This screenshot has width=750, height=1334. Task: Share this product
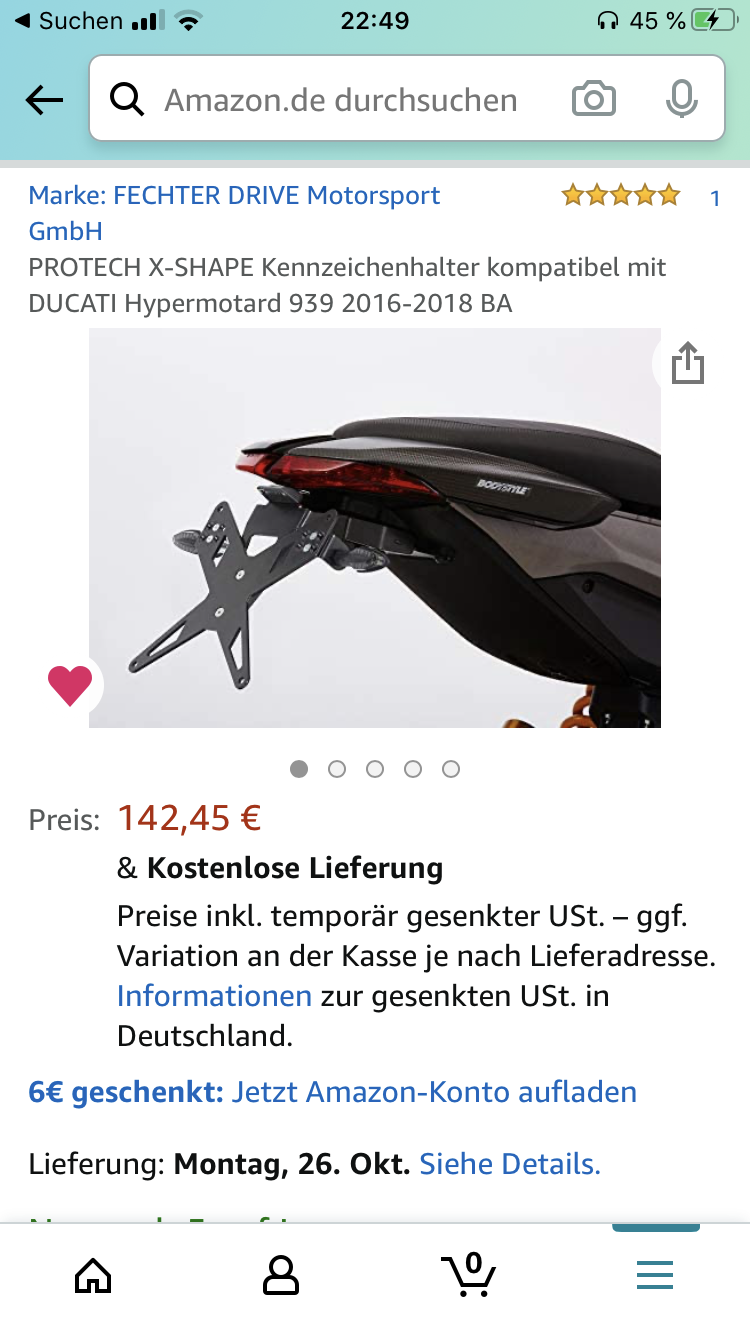(x=688, y=363)
